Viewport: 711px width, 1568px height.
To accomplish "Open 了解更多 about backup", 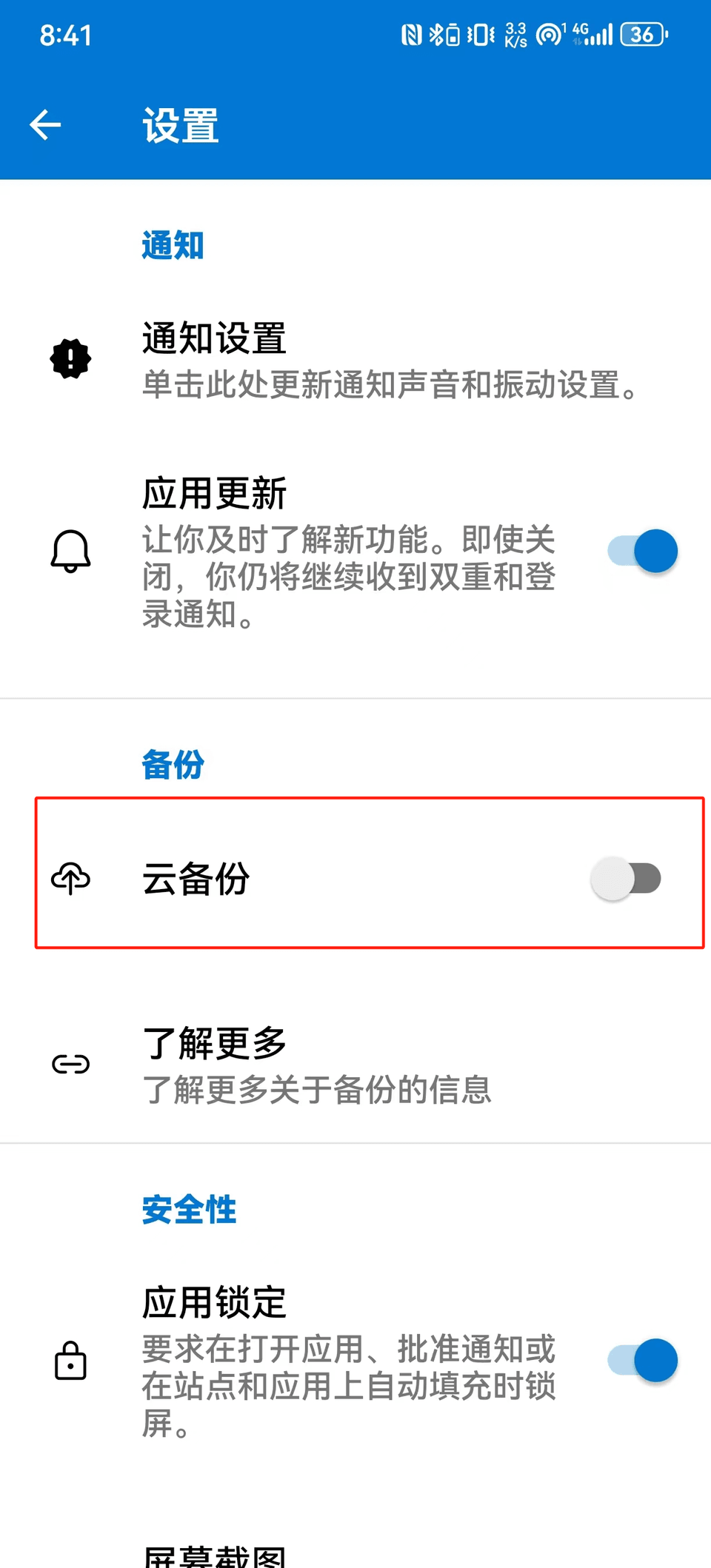I will [x=318, y=1065].
